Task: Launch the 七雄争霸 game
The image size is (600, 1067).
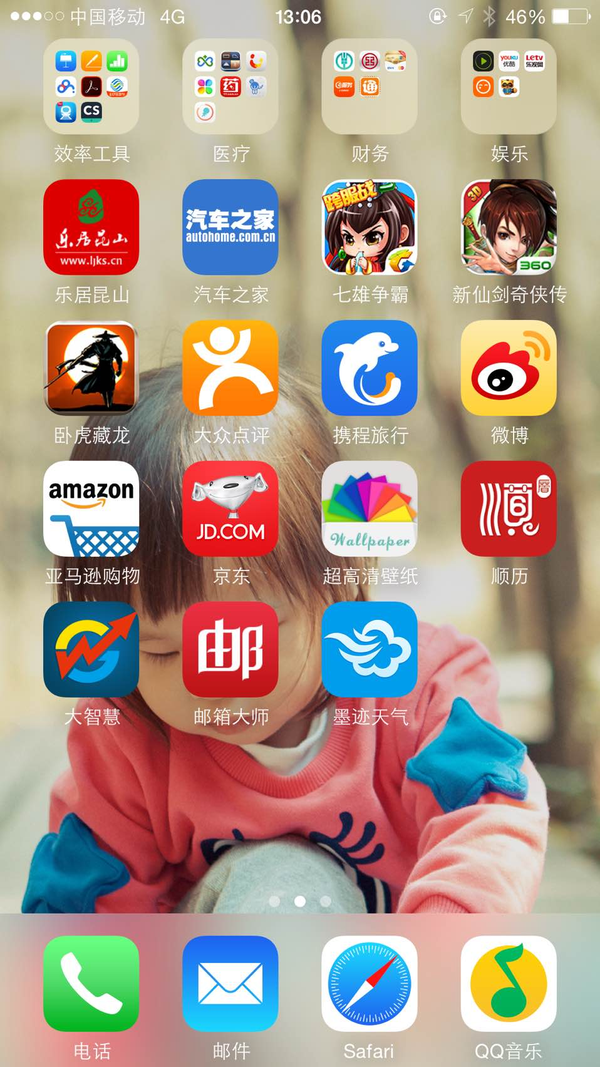Action: 369,227
